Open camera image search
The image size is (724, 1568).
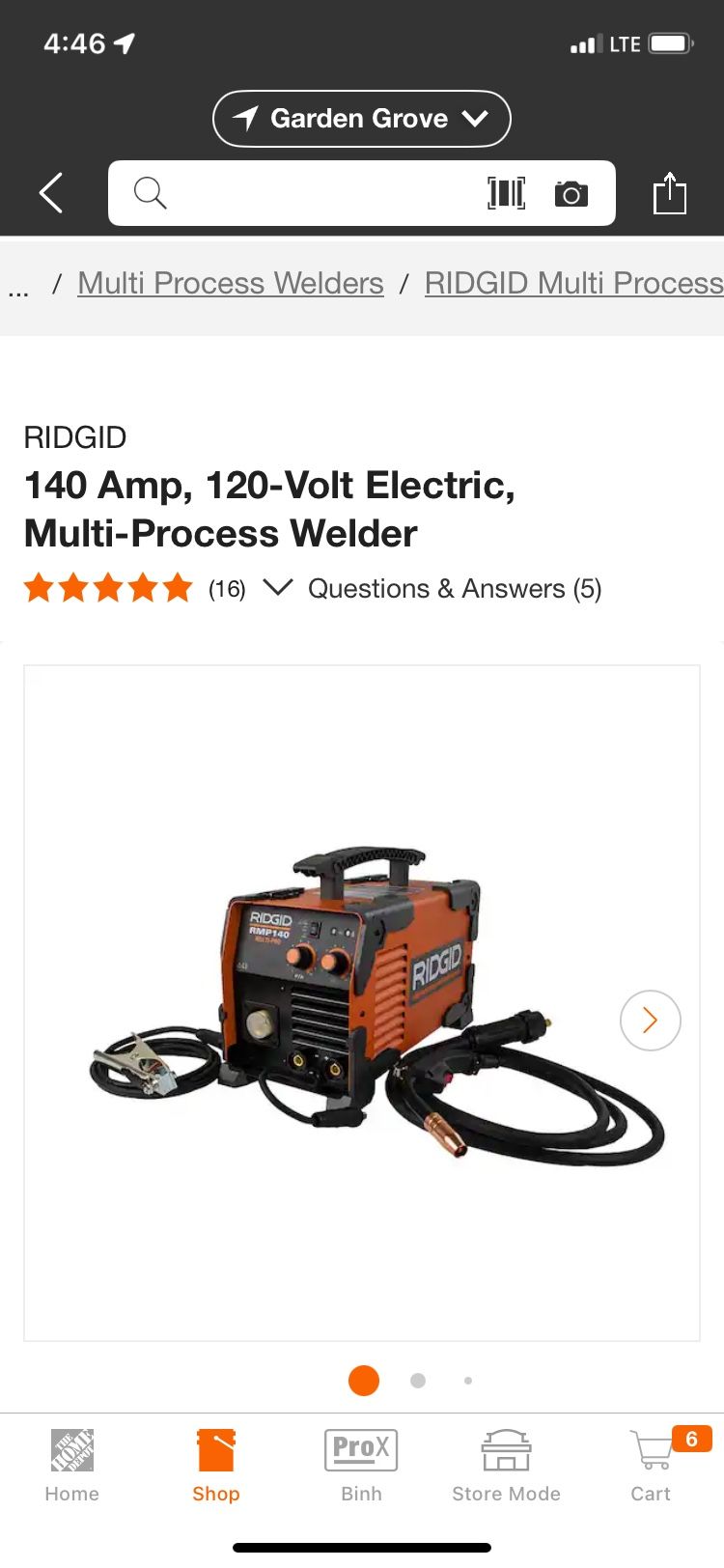(571, 194)
